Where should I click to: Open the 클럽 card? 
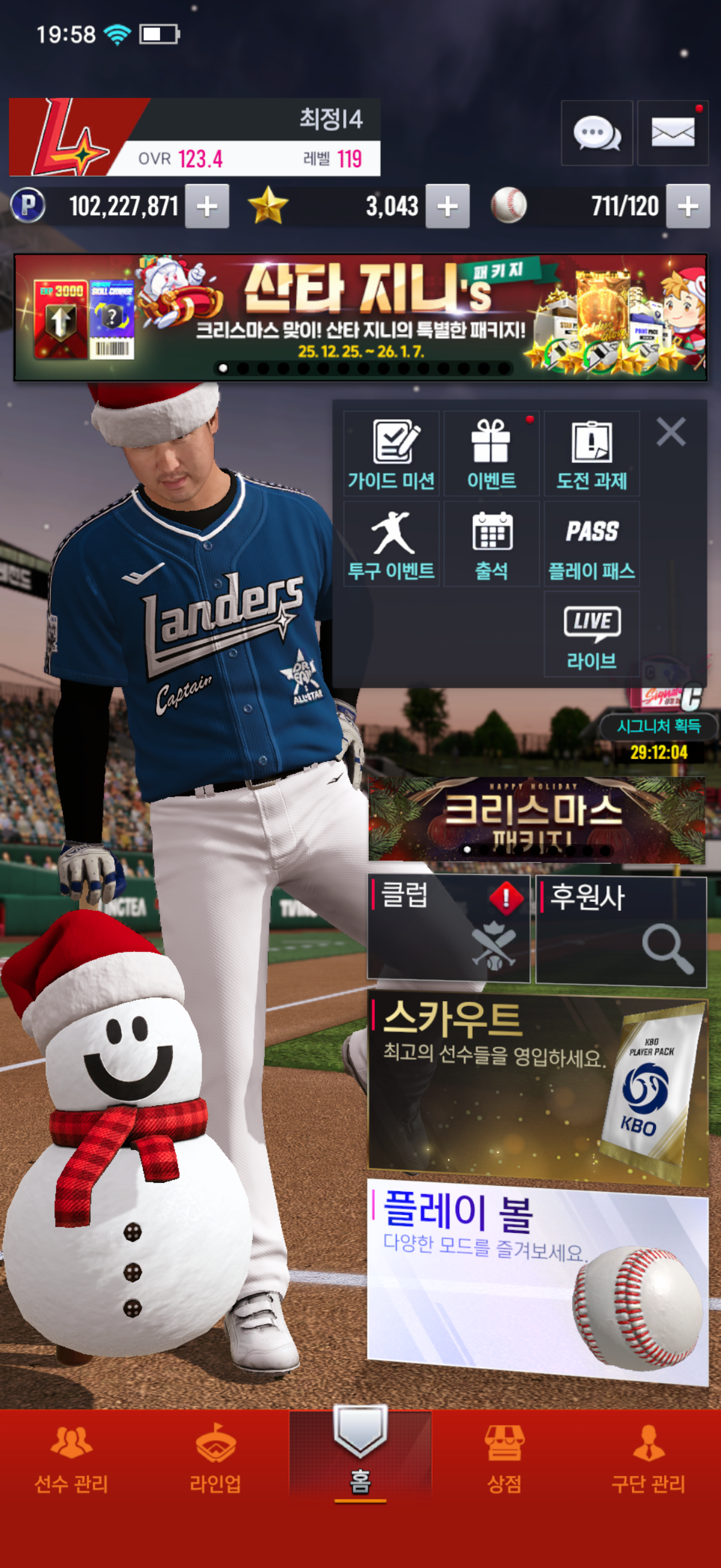pyautogui.click(x=448, y=929)
